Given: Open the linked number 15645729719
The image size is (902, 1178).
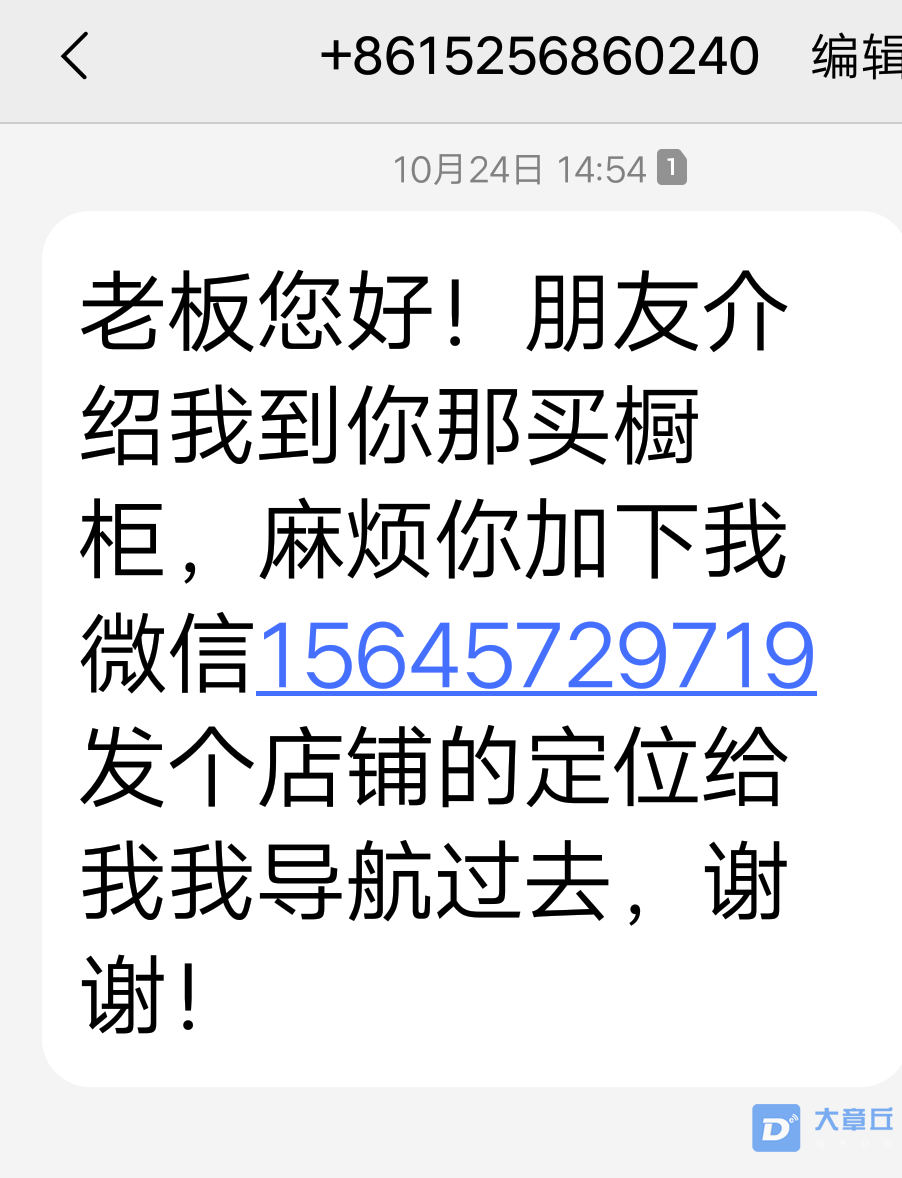Looking at the screenshot, I should pyautogui.click(x=536, y=657).
